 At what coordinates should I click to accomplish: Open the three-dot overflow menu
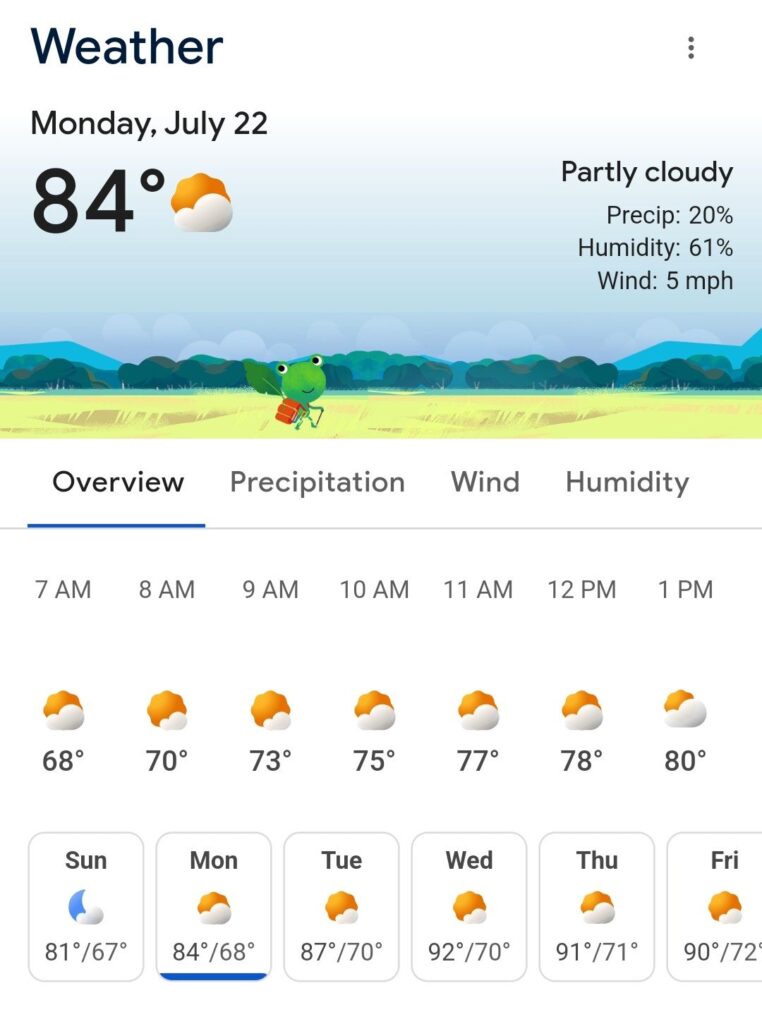690,48
